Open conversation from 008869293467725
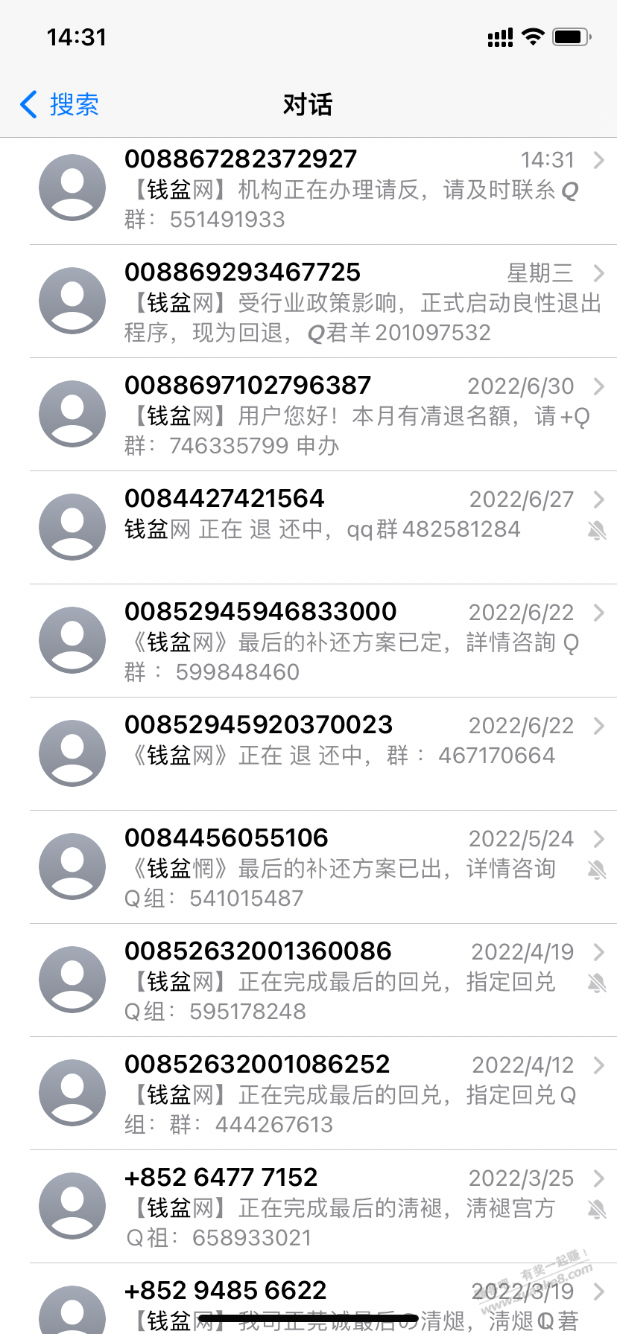The image size is (617, 1334). (x=308, y=301)
